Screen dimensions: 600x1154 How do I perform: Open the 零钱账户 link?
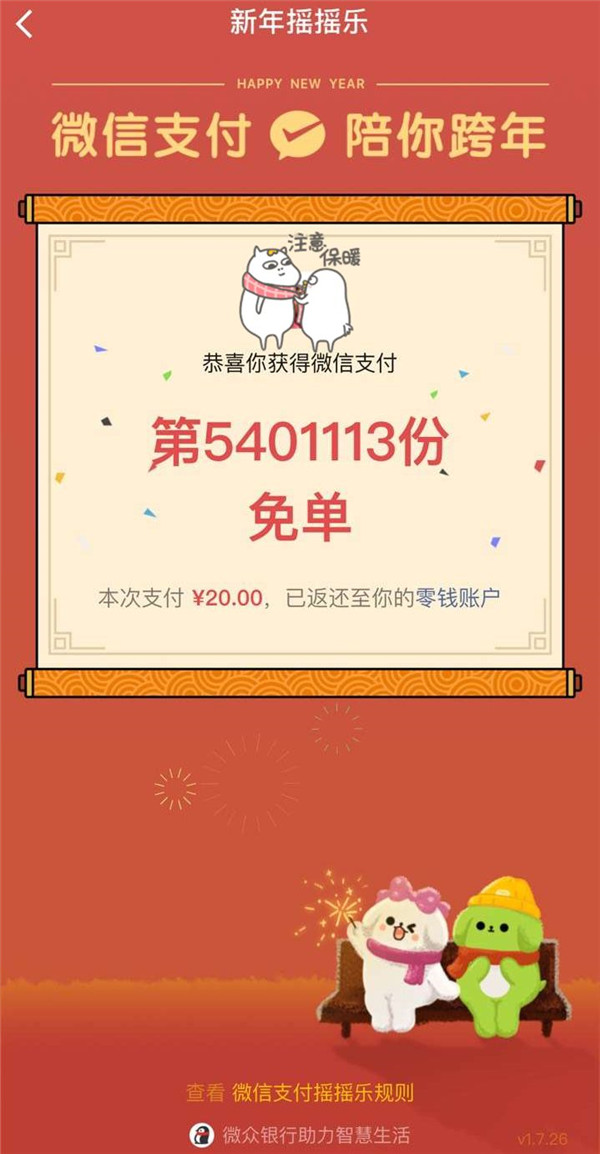(x=457, y=598)
